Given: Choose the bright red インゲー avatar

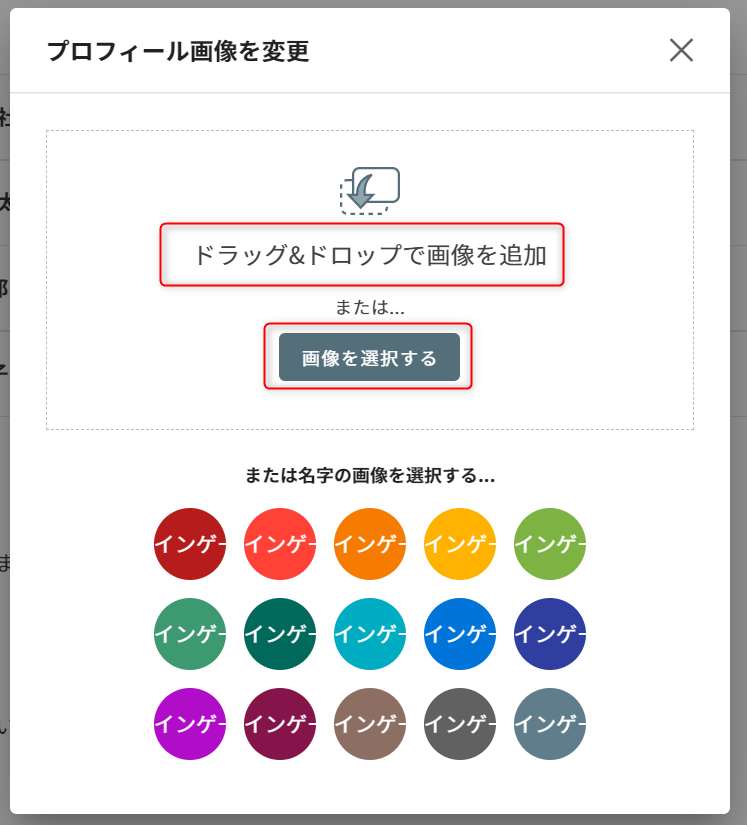Looking at the screenshot, I should (x=280, y=544).
